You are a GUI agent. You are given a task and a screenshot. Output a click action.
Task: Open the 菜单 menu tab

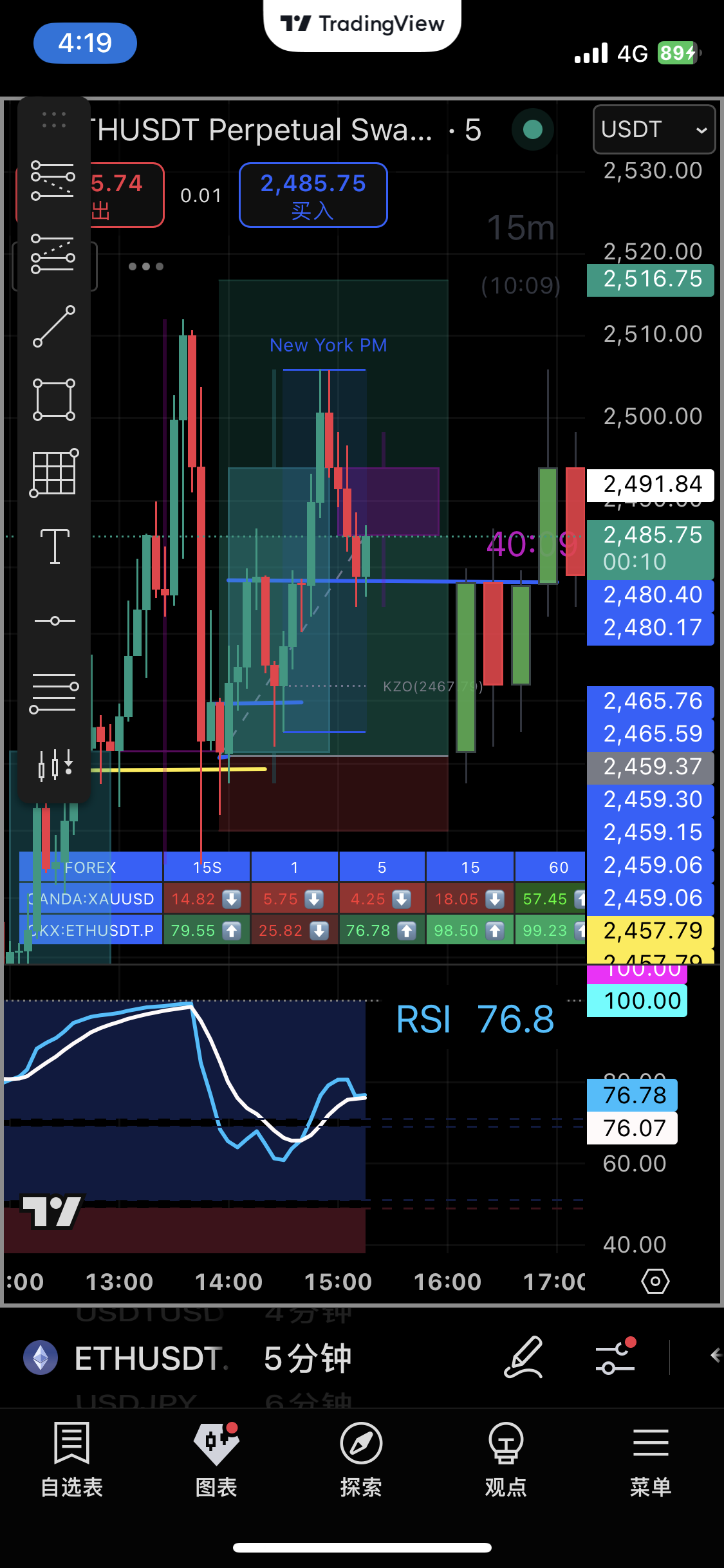[651, 1459]
